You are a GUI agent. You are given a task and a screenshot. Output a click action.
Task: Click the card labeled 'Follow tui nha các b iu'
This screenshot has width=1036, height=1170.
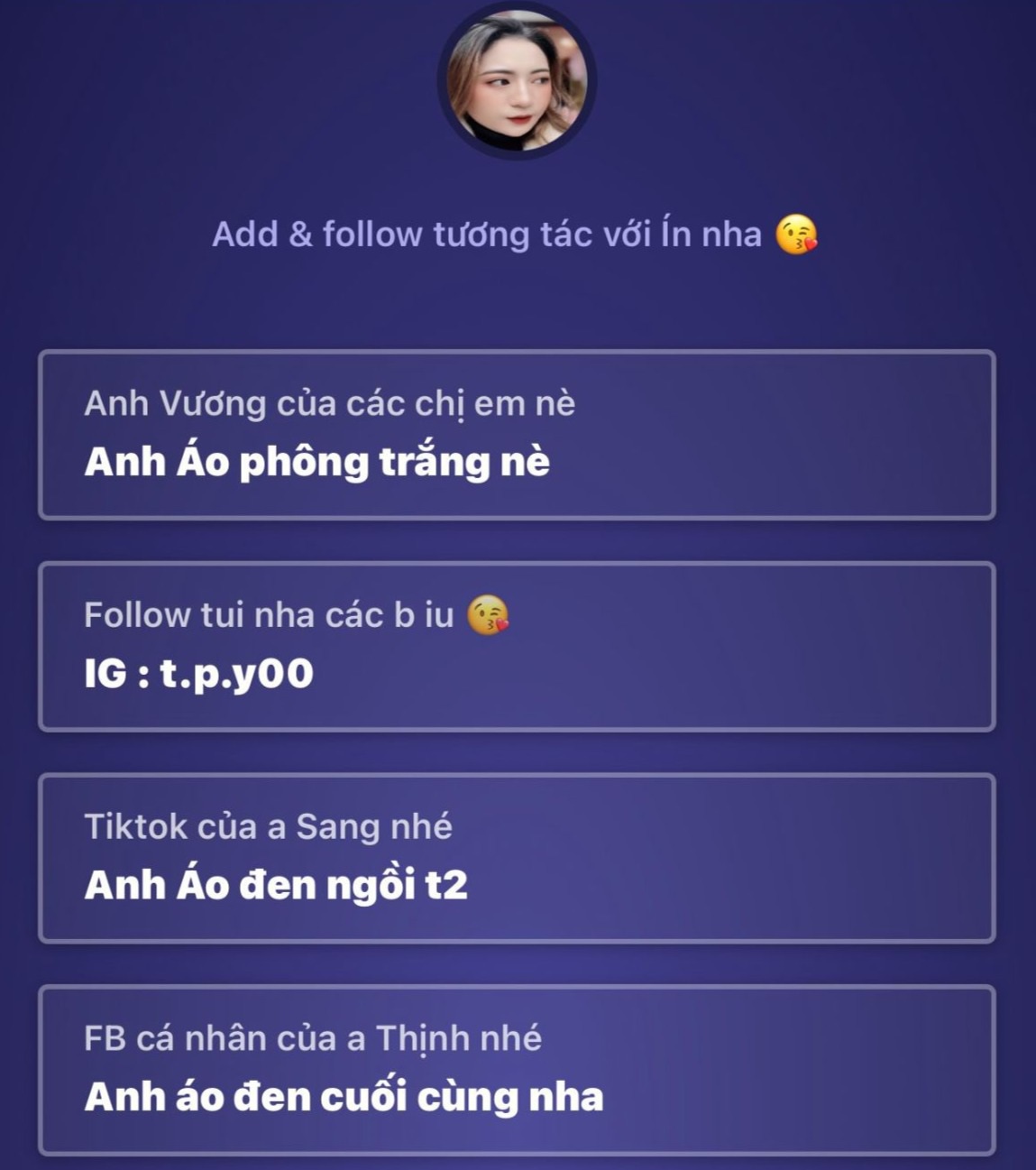pyautogui.click(x=518, y=645)
